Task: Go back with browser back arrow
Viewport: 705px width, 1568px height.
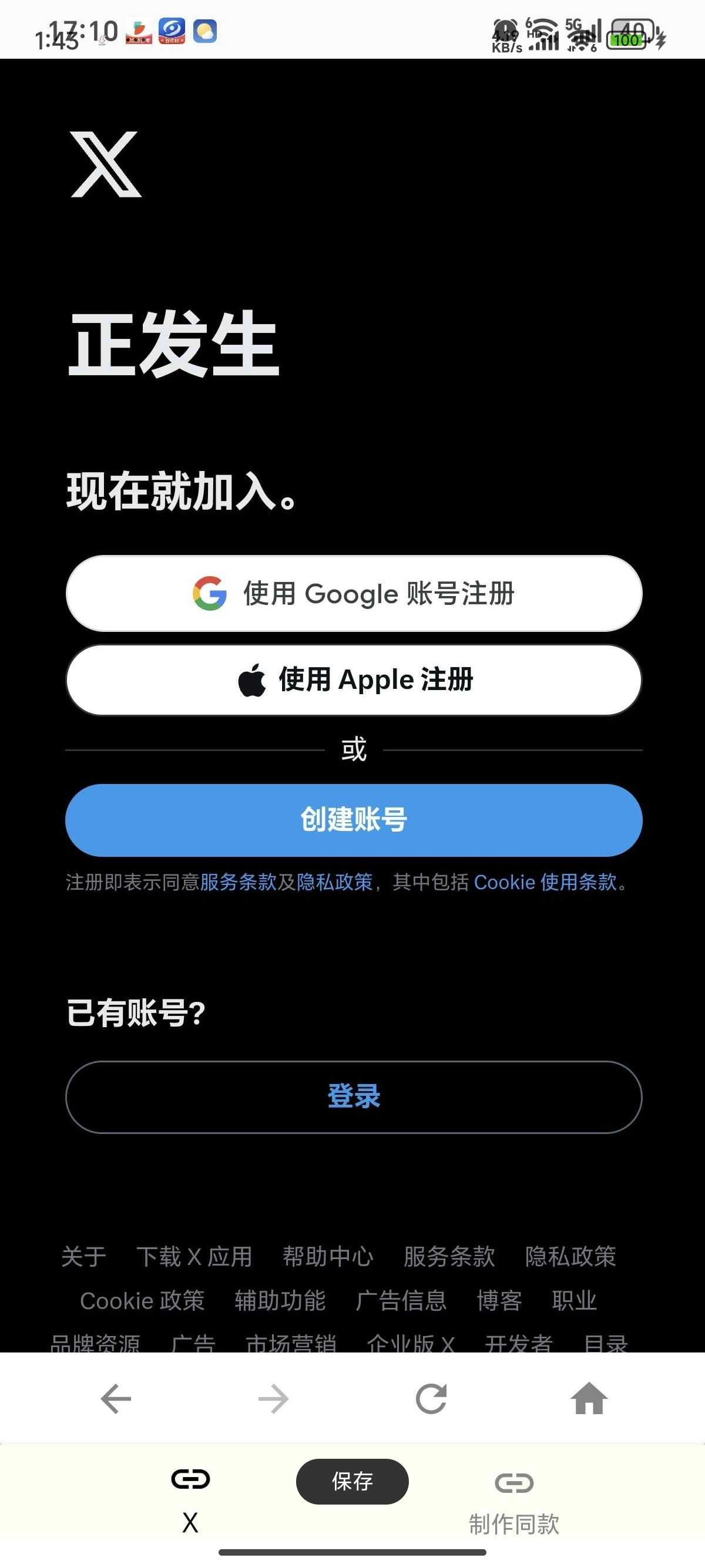Action: [x=116, y=1399]
